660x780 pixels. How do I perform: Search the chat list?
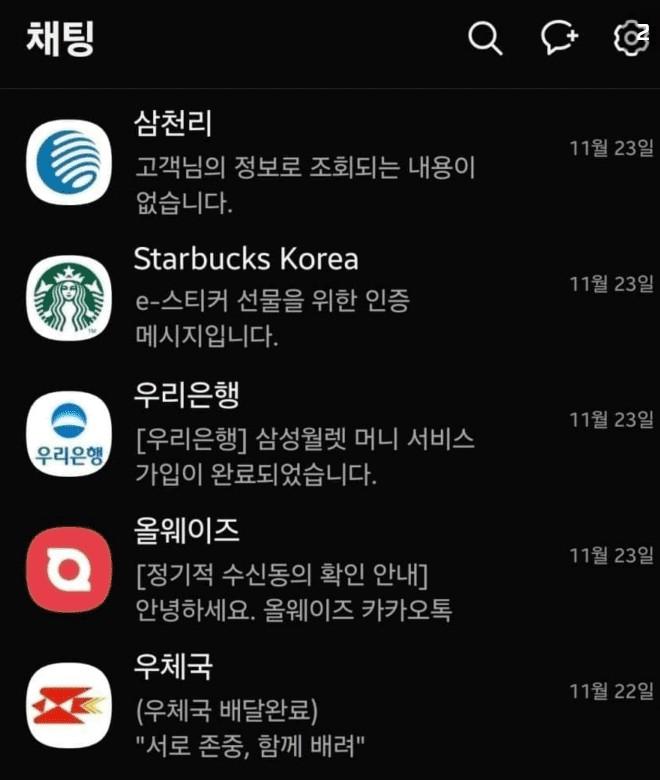tap(485, 38)
